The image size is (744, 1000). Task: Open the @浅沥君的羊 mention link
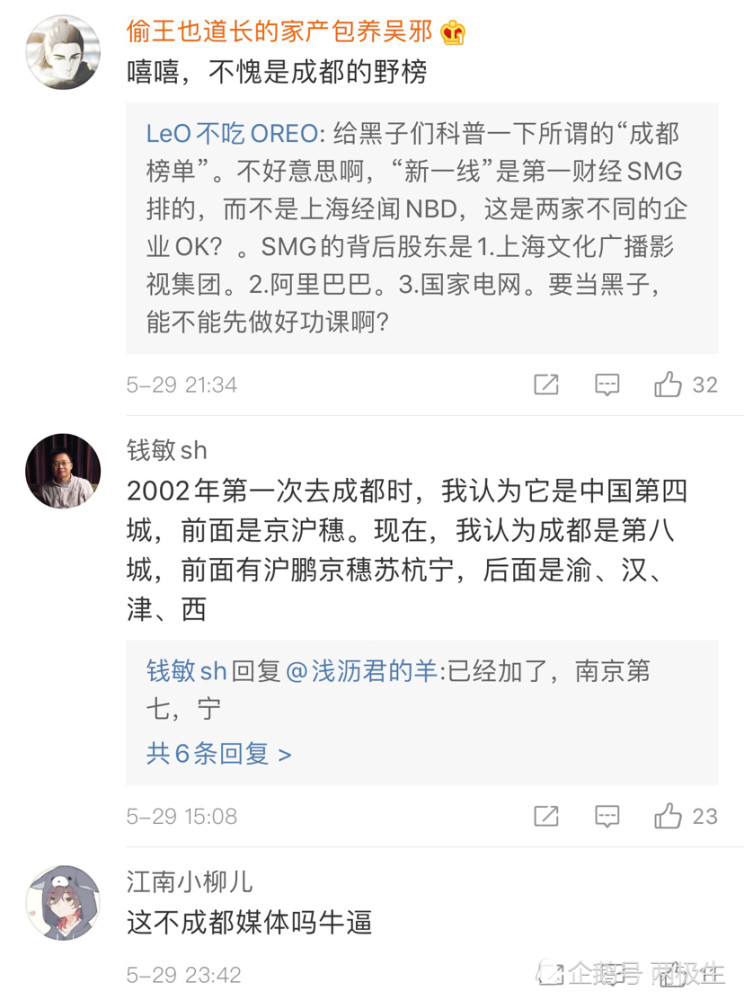[x=362, y=671]
